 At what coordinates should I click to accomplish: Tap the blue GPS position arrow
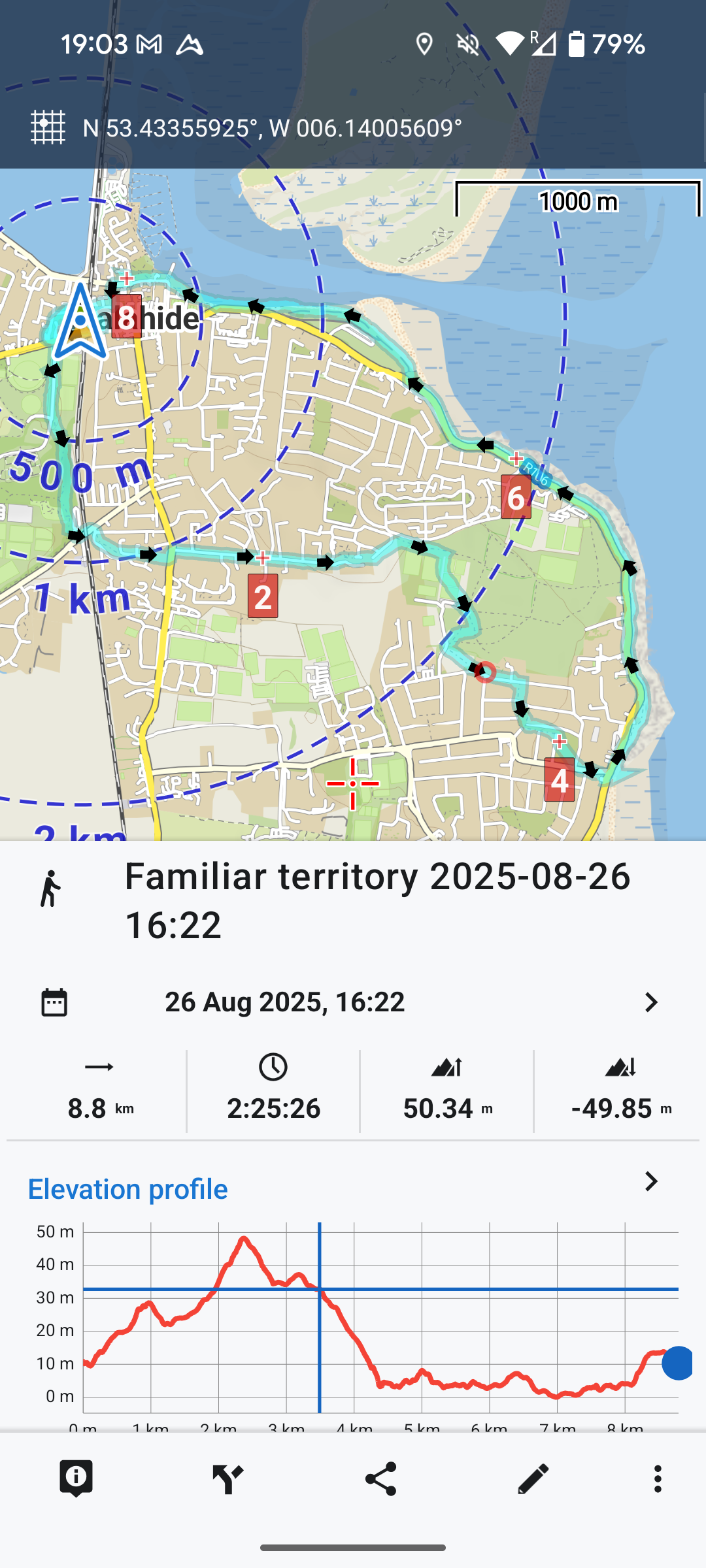80,321
